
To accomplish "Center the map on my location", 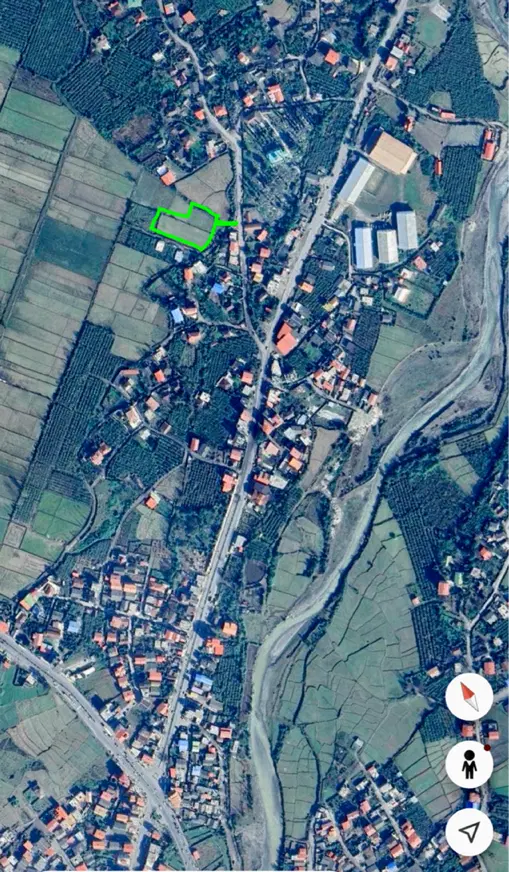I will tap(469, 833).
